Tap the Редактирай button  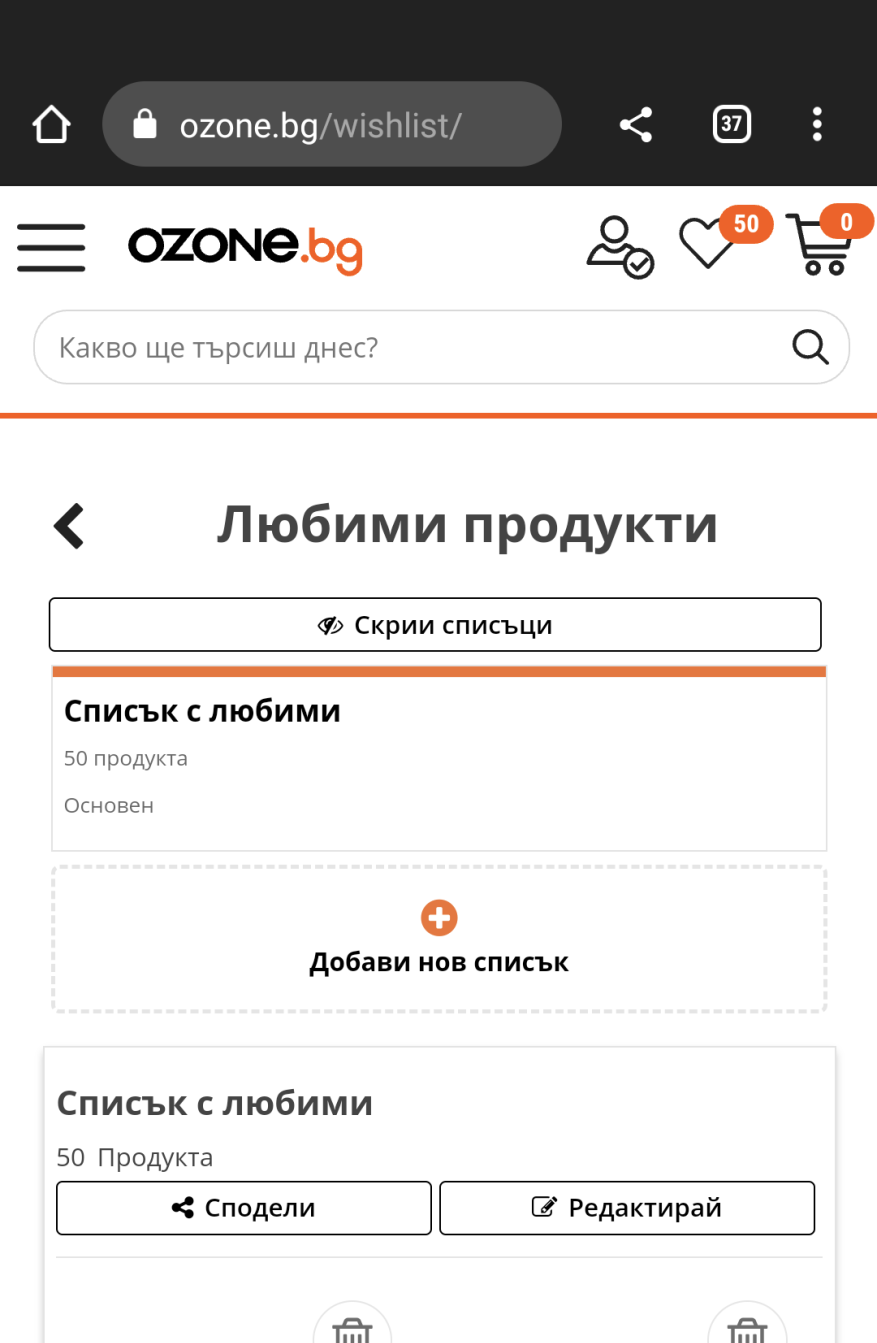(x=627, y=1208)
